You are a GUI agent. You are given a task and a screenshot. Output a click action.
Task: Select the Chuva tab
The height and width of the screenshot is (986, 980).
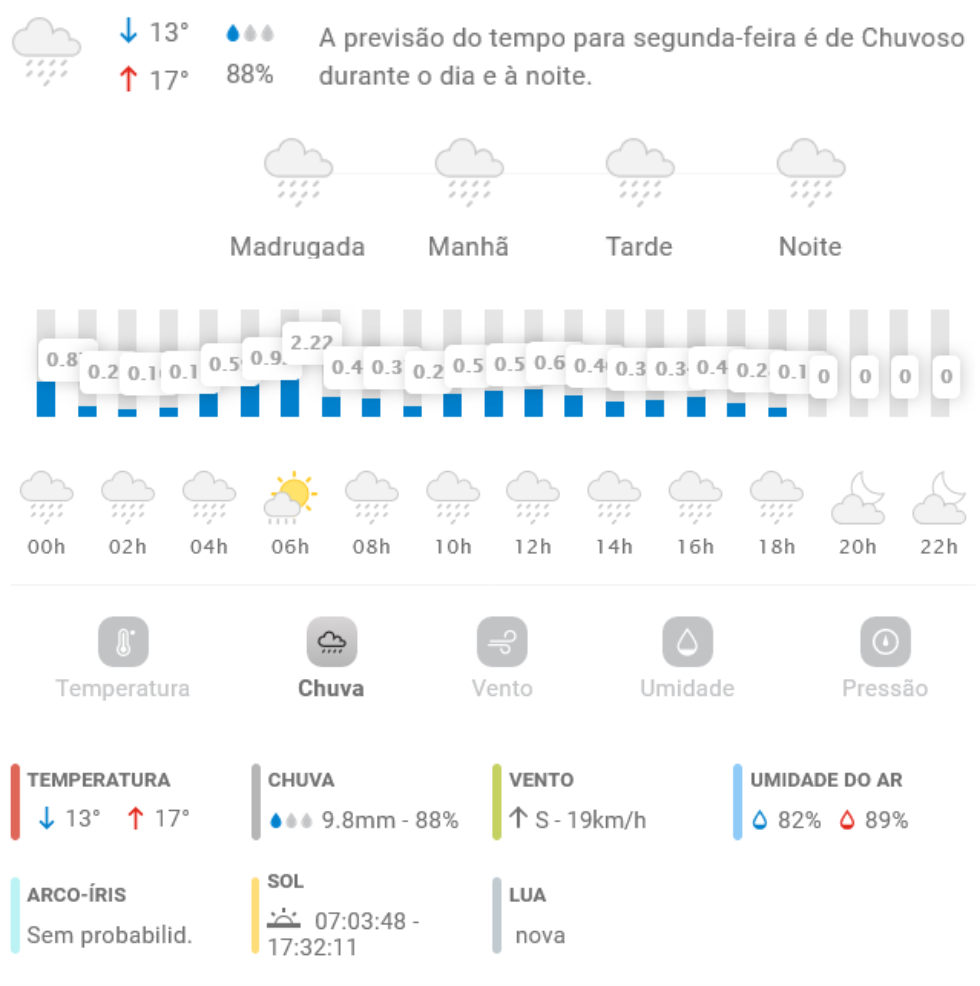pyautogui.click(x=331, y=643)
